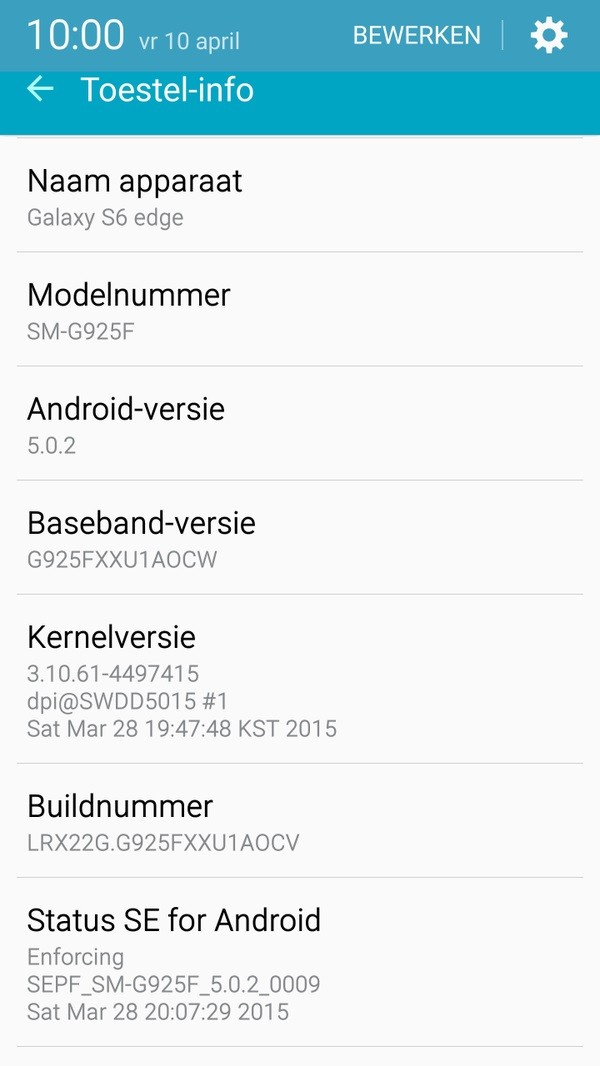600x1066 pixels.
Task: Tap the BEWERKEN button
Action: point(416,36)
